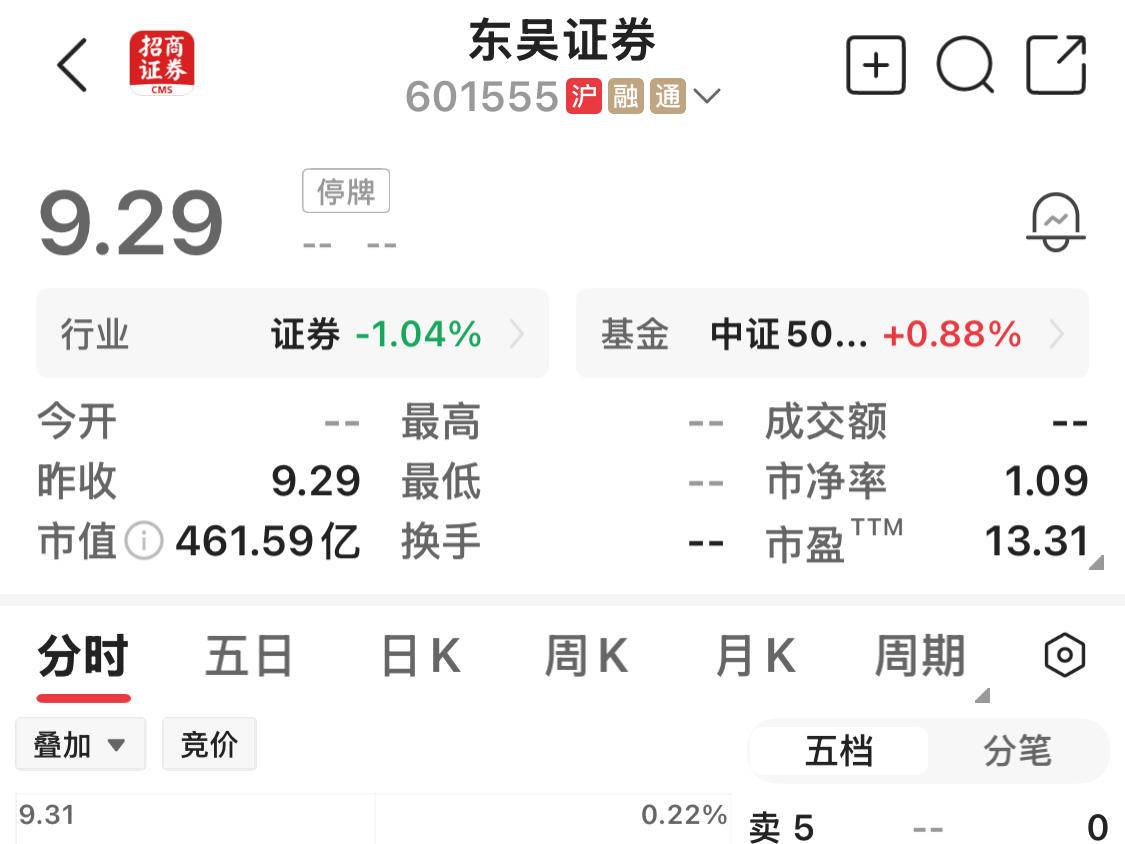The width and height of the screenshot is (1125, 844).
Task: Go back using the top arrow
Action: (72, 66)
